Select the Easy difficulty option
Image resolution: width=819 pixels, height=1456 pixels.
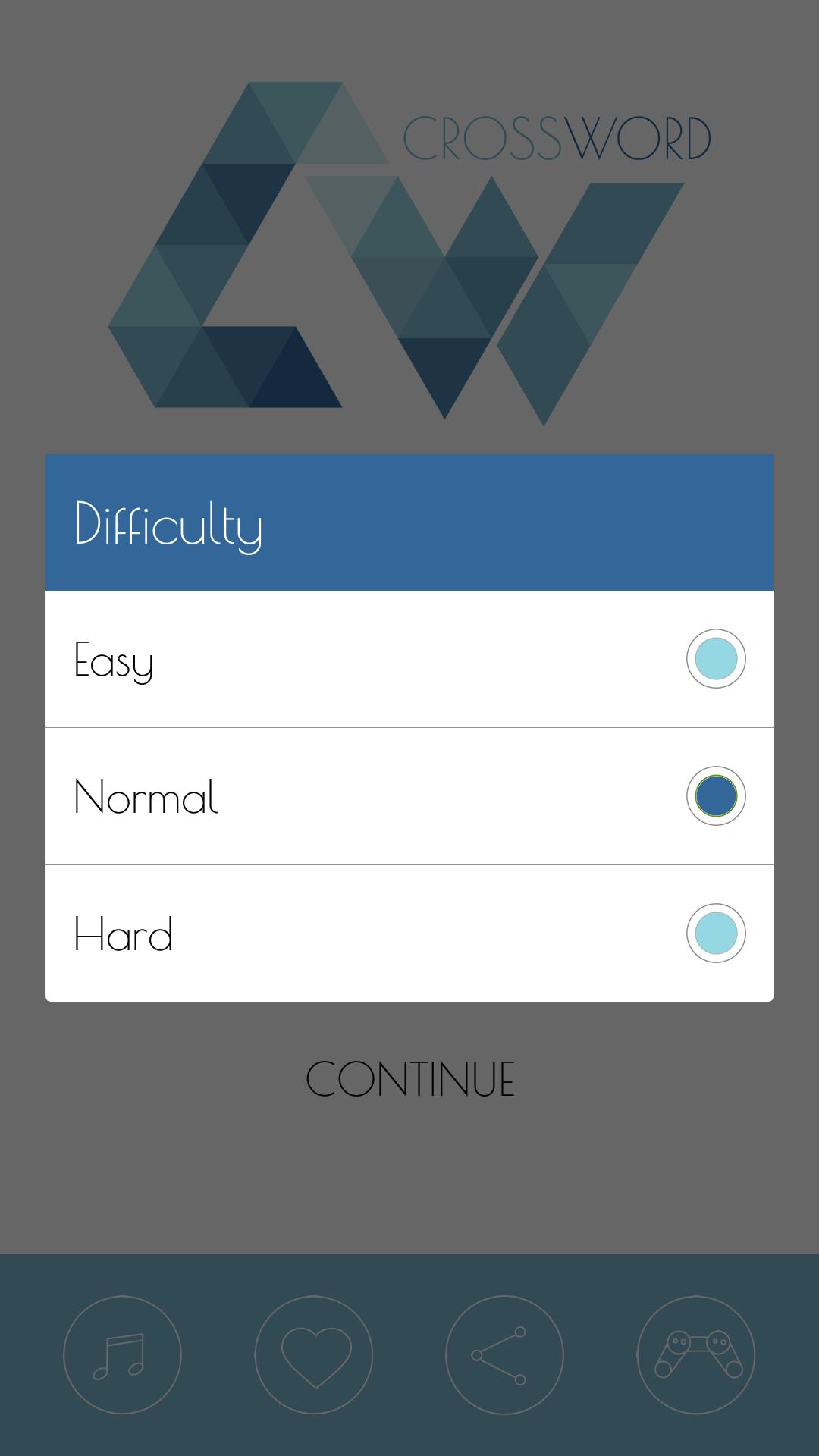[x=716, y=658]
